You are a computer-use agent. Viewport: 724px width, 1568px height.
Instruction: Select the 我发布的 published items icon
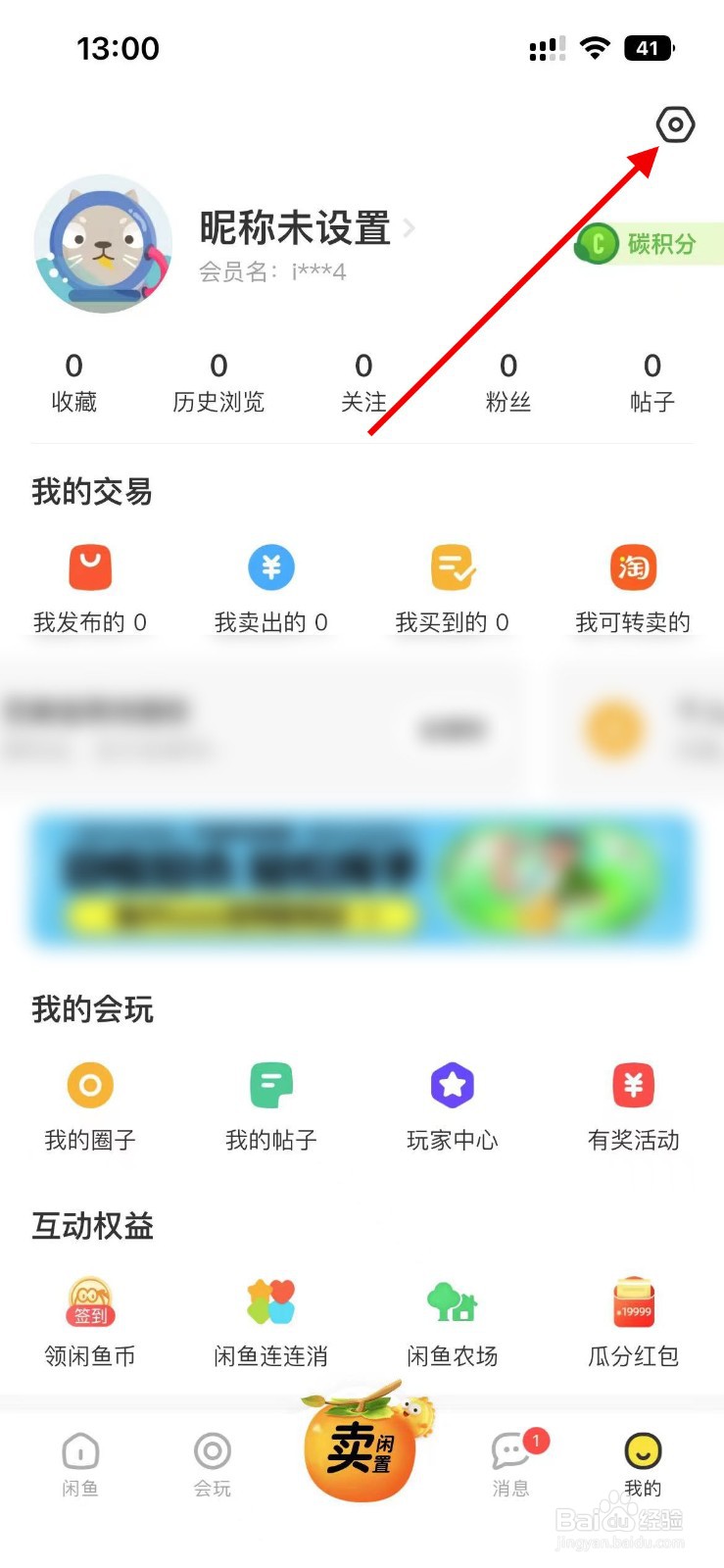(x=90, y=568)
